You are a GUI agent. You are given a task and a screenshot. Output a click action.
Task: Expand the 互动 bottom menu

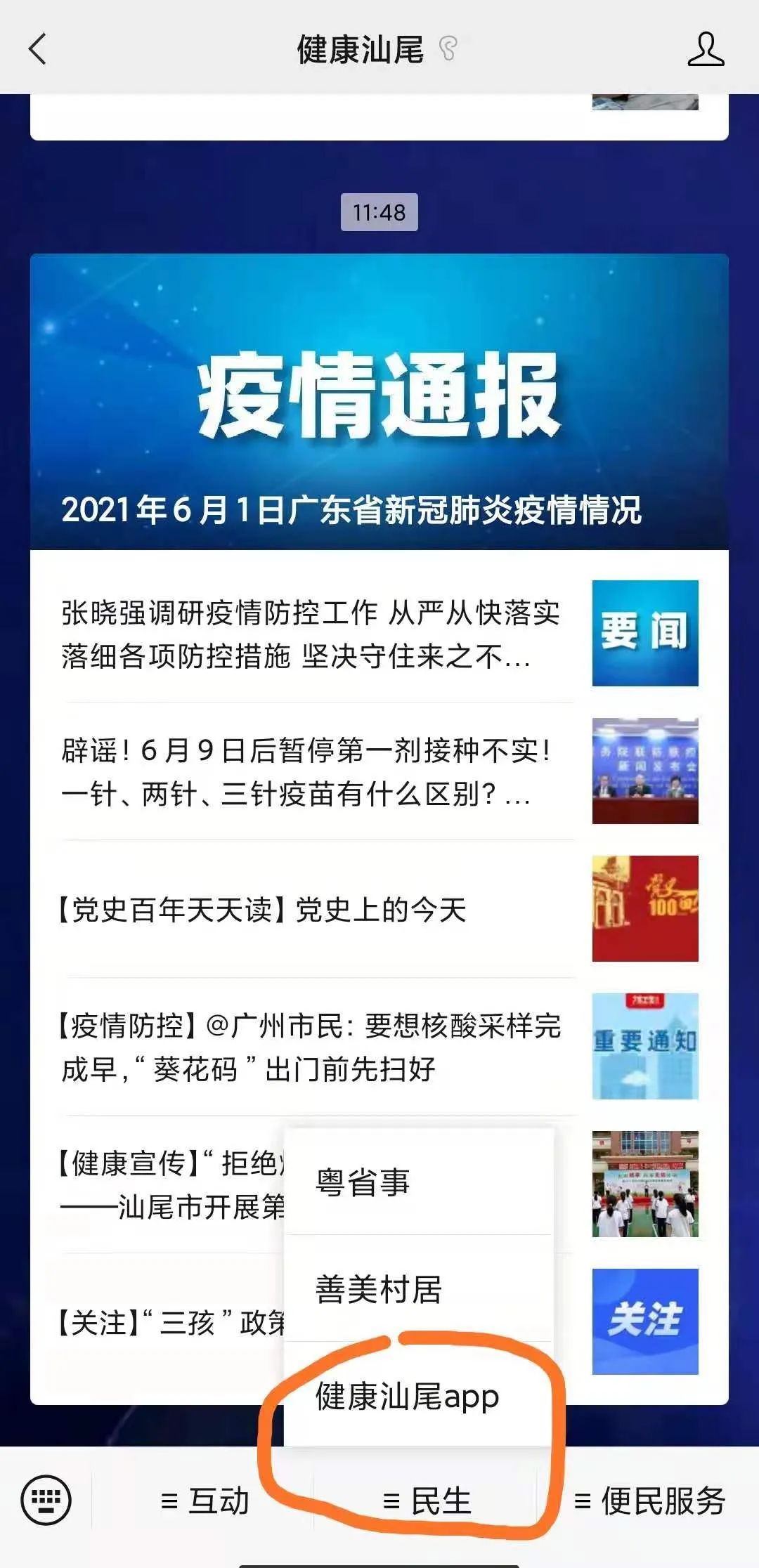205,1501
